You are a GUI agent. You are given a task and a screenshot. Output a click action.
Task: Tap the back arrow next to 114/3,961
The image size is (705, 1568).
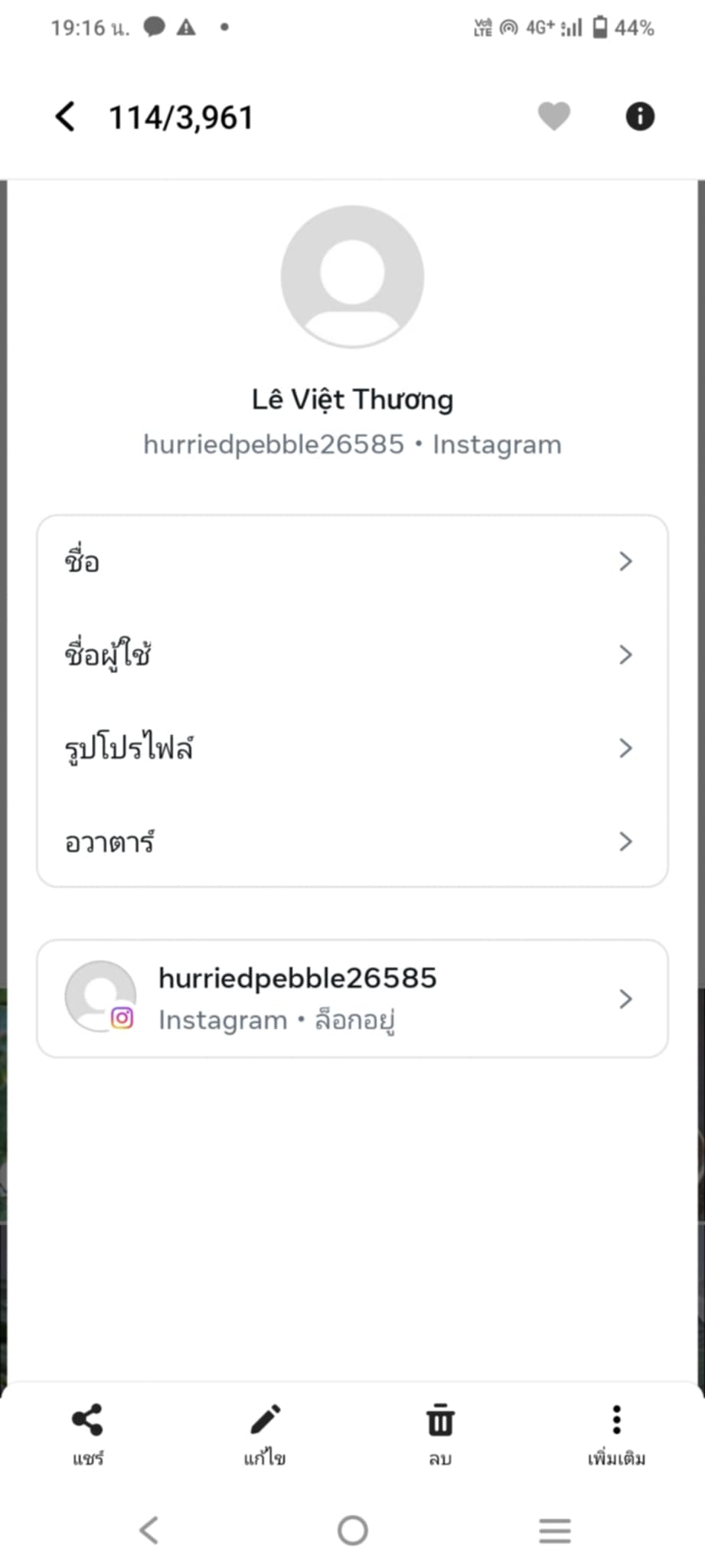pyautogui.click(x=66, y=117)
